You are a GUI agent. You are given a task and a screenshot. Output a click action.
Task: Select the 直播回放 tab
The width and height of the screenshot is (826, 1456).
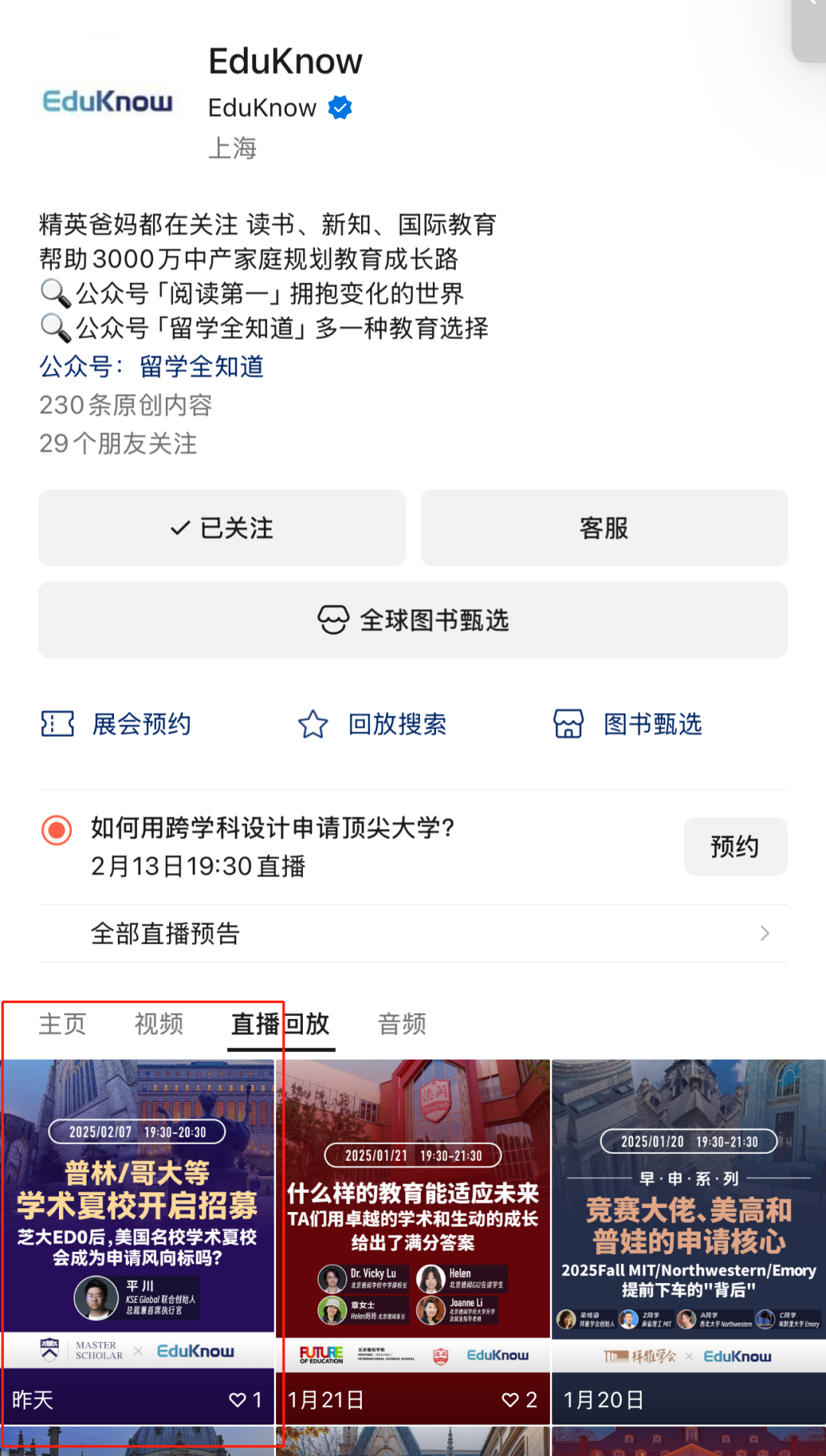[x=281, y=1024]
